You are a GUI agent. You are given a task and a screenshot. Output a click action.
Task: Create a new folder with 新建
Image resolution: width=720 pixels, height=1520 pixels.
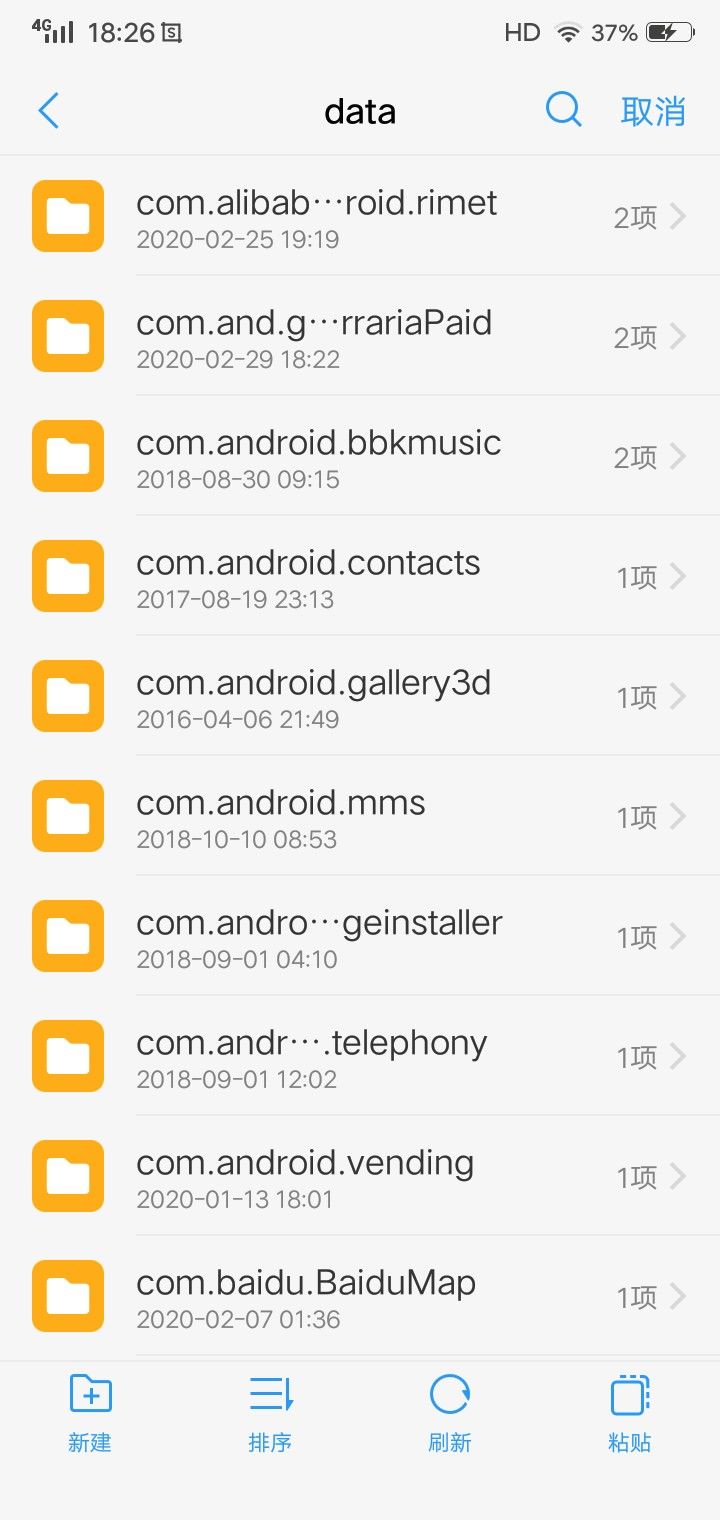tap(90, 1412)
